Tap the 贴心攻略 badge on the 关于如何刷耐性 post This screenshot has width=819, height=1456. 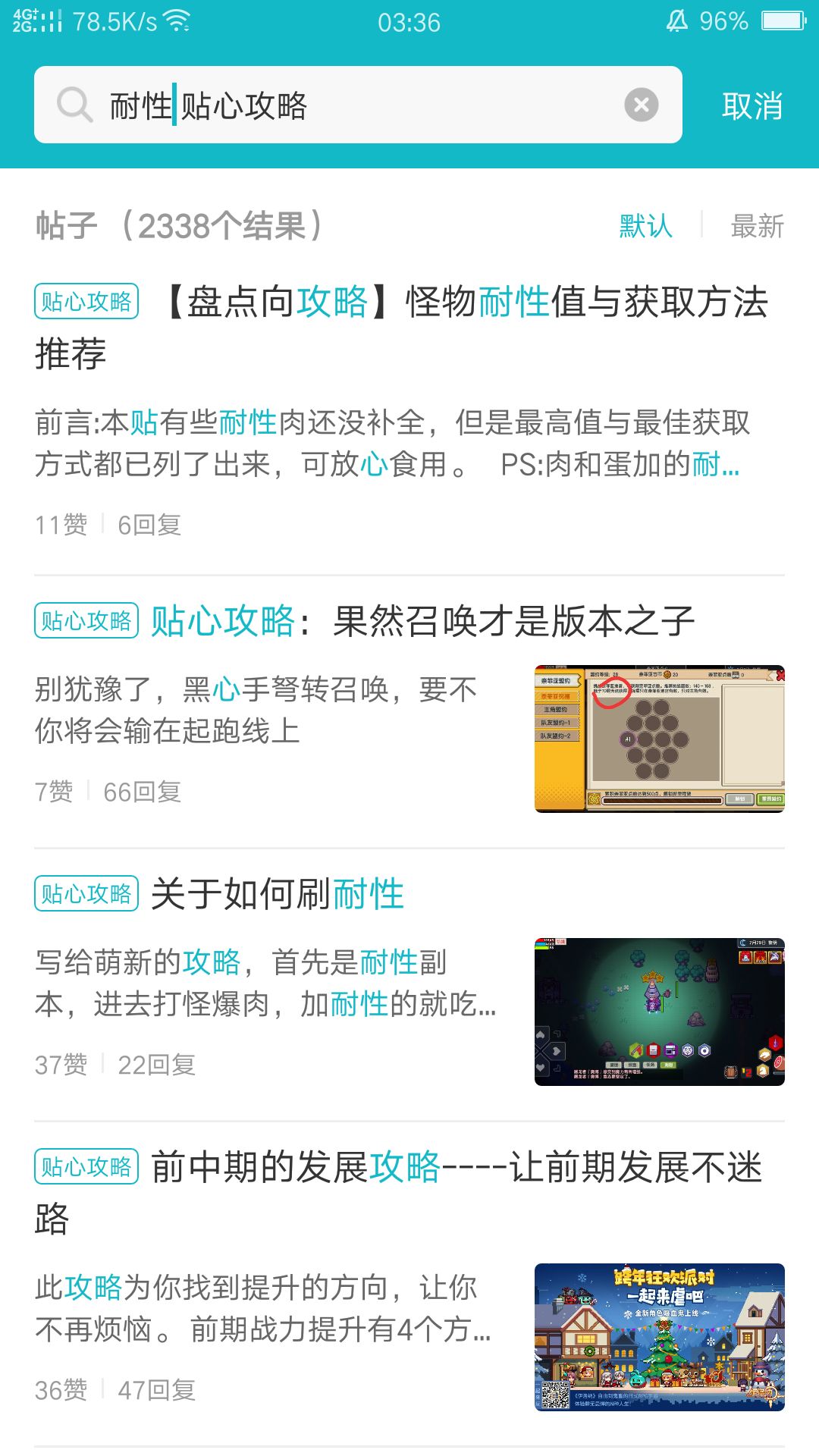[86, 894]
